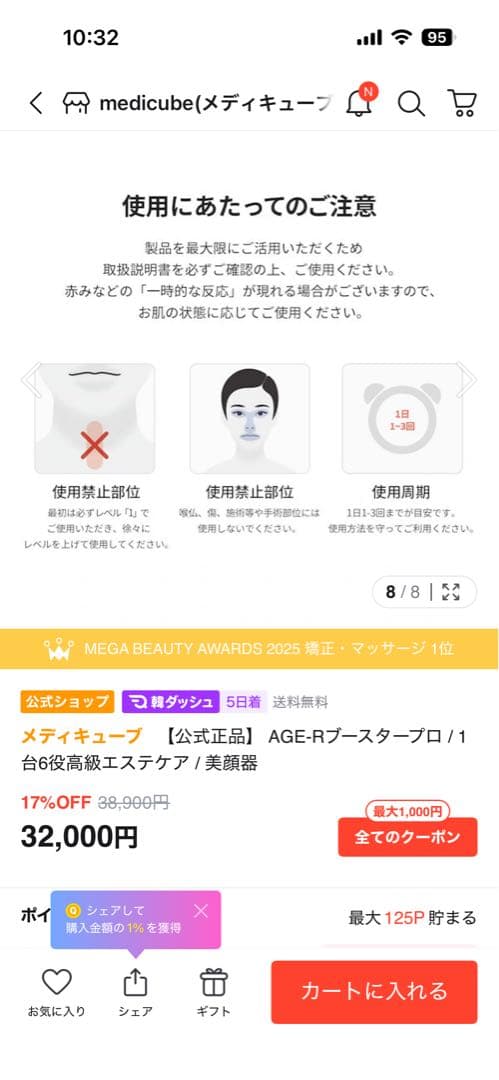Open the notifications bell

coord(359,103)
